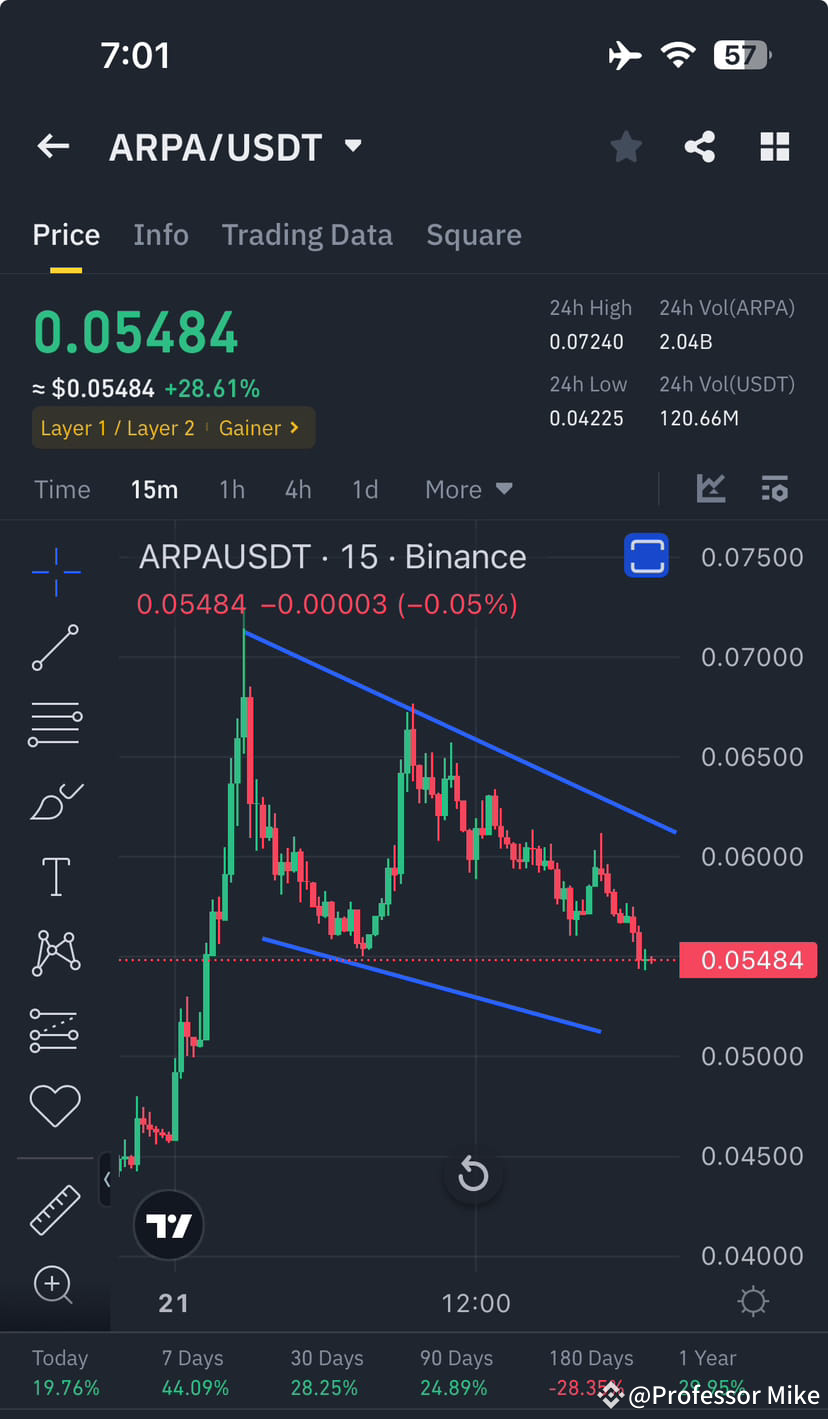Tap the TradingView logo on the chart
Viewport: 828px width, 1419px height.
168,1224
